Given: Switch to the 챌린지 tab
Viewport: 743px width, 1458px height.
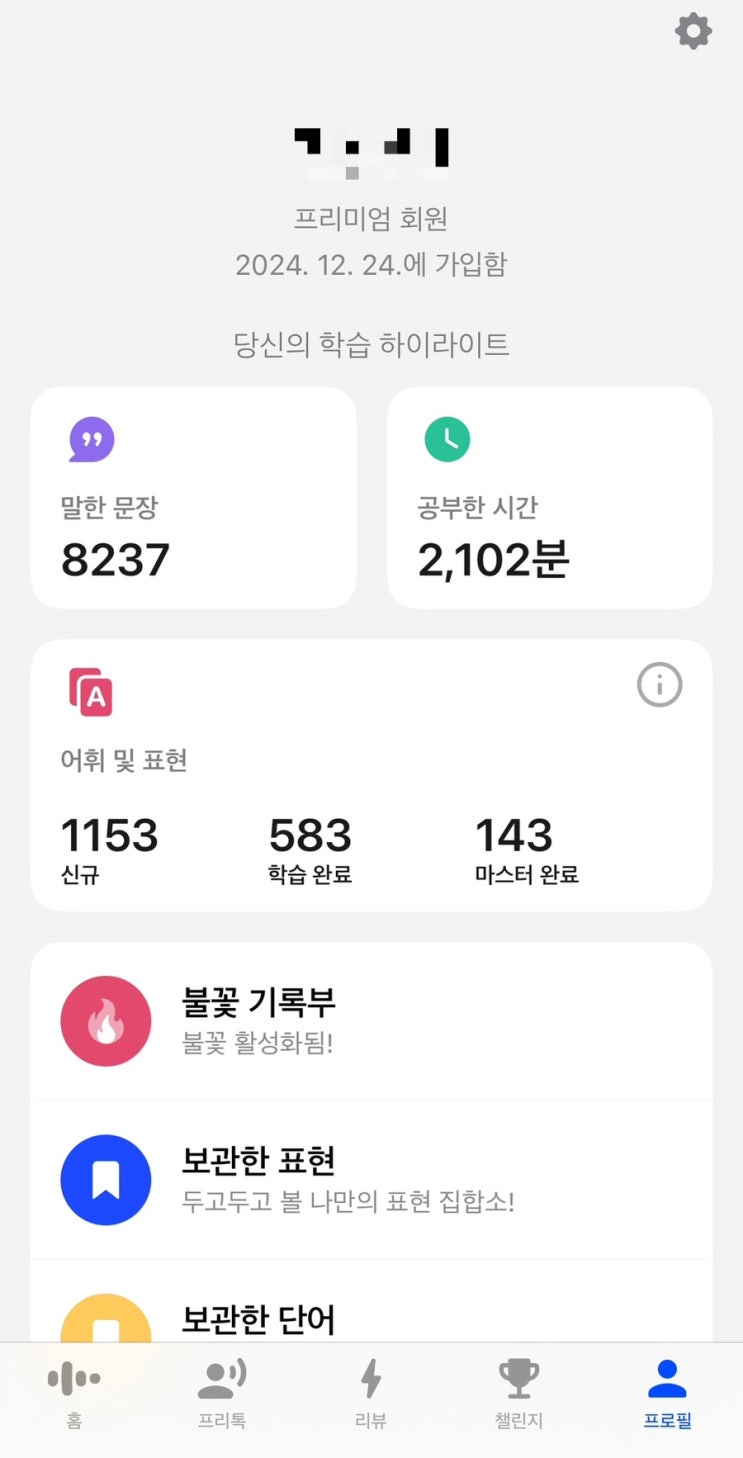Looking at the screenshot, I should (519, 1395).
